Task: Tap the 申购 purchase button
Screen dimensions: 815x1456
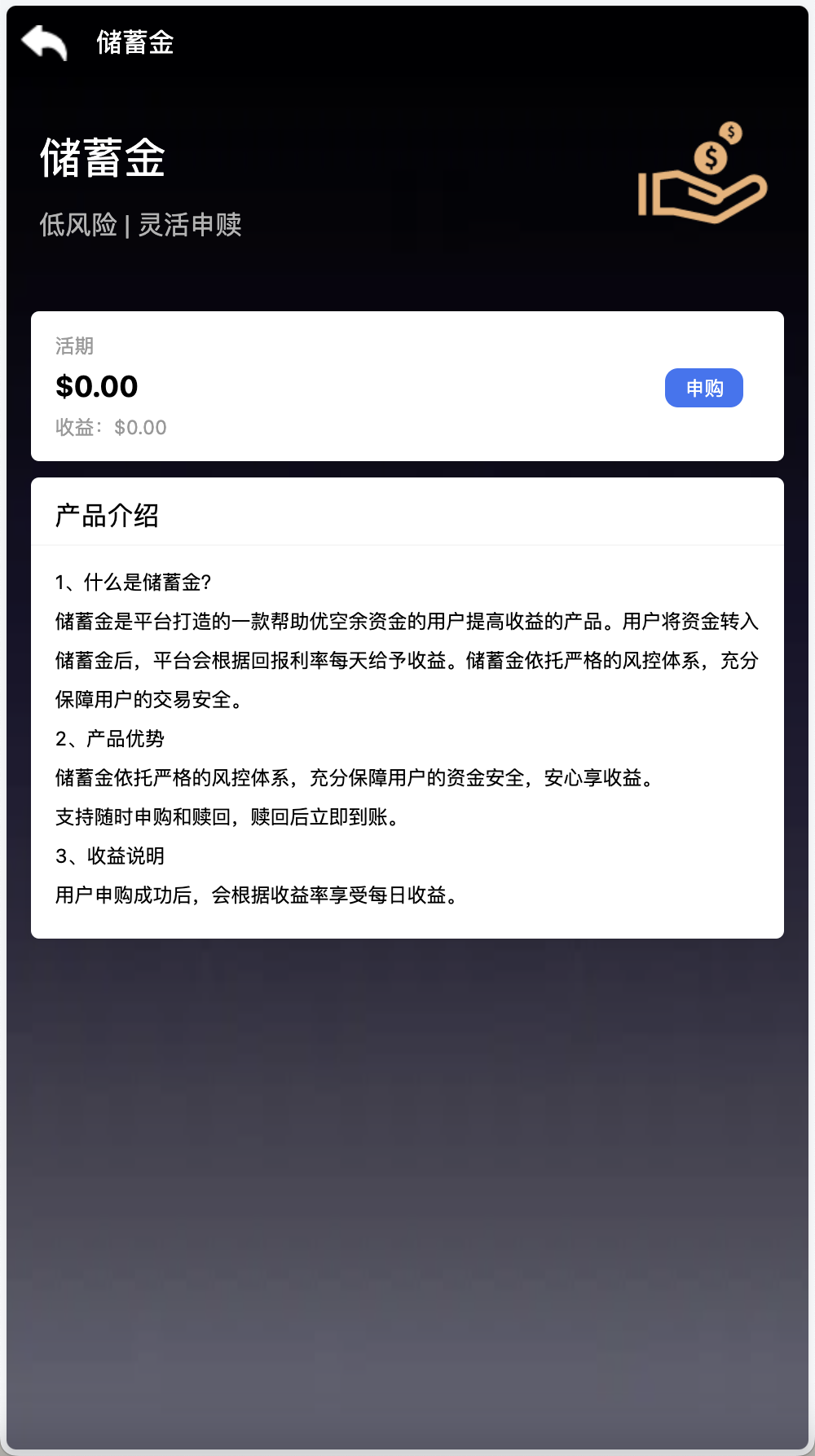Action: pos(703,388)
